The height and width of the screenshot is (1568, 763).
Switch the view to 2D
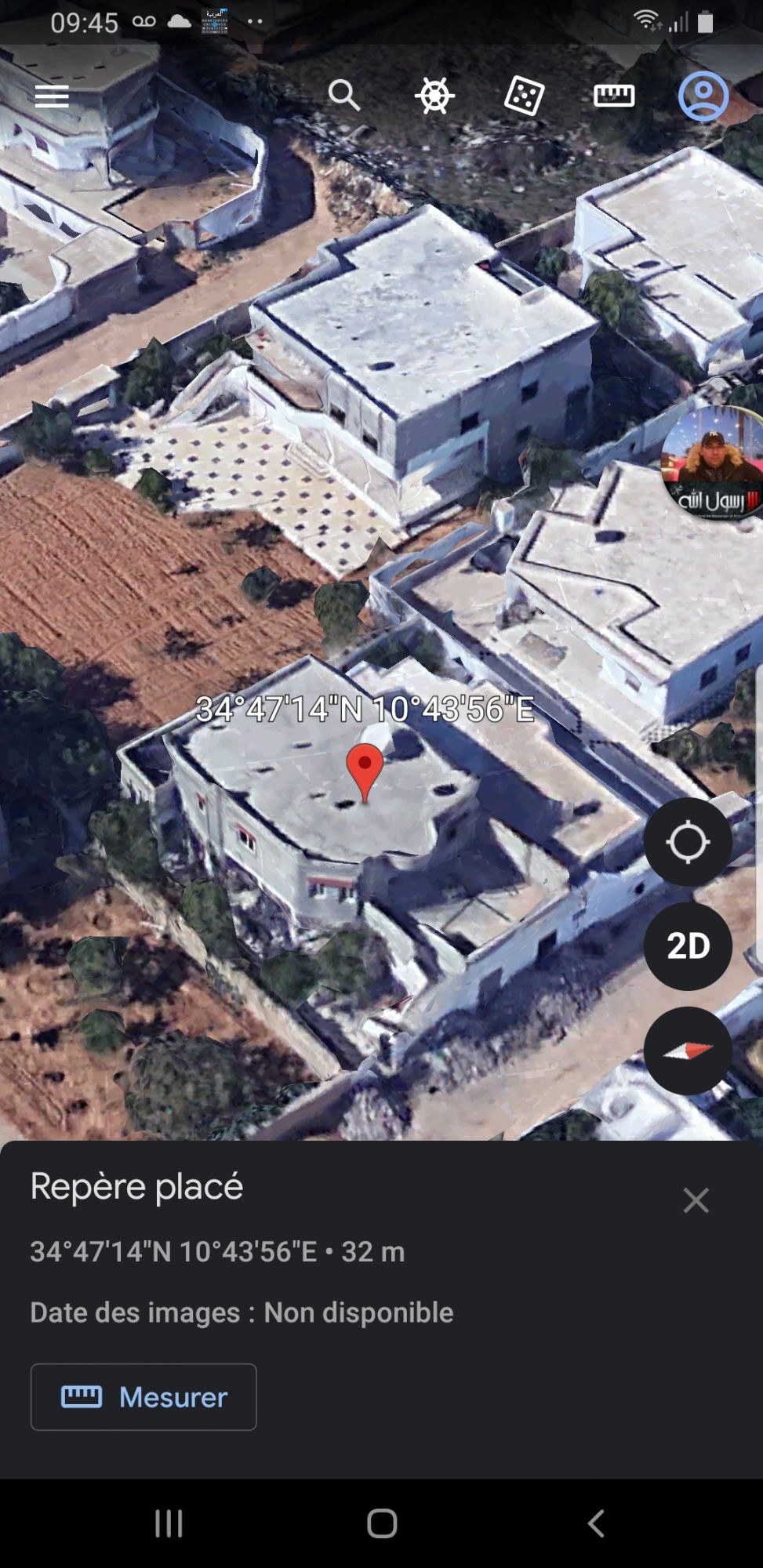[688, 946]
